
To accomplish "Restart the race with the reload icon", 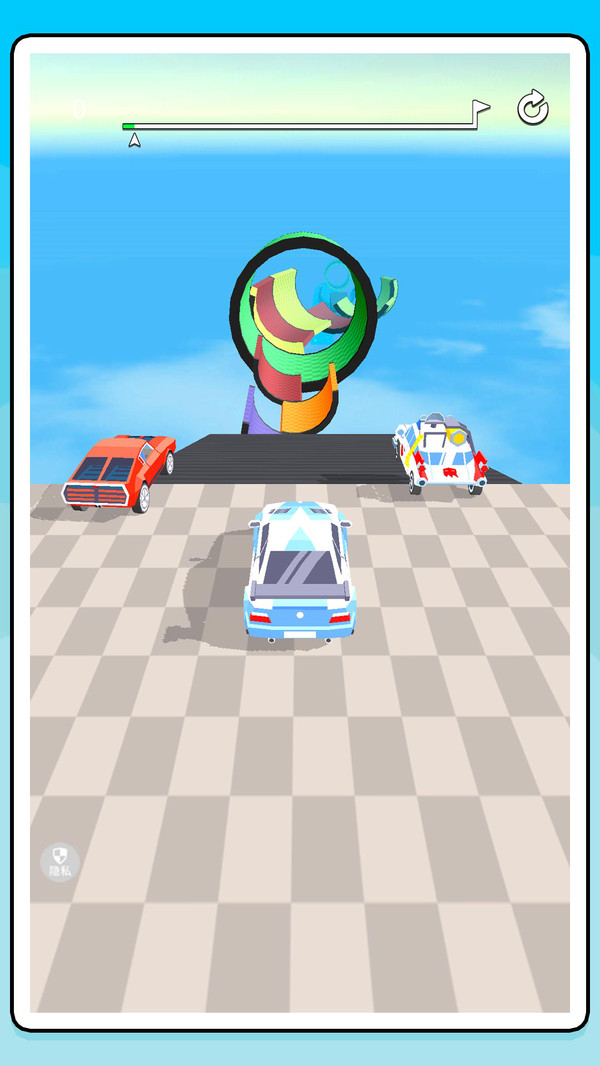I will (x=533, y=108).
